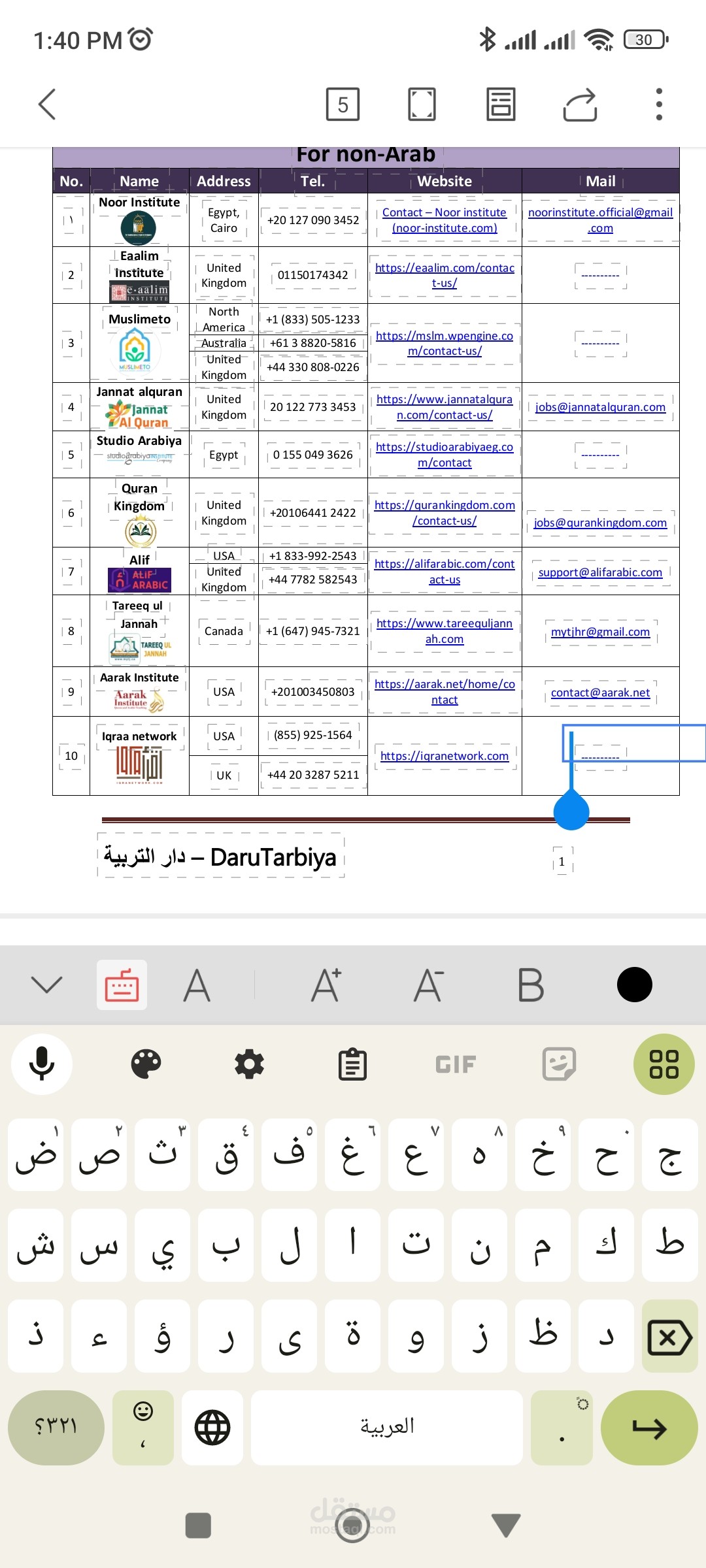Viewport: 706px width, 1568px height.
Task: Share the document
Action: click(x=580, y=105)
